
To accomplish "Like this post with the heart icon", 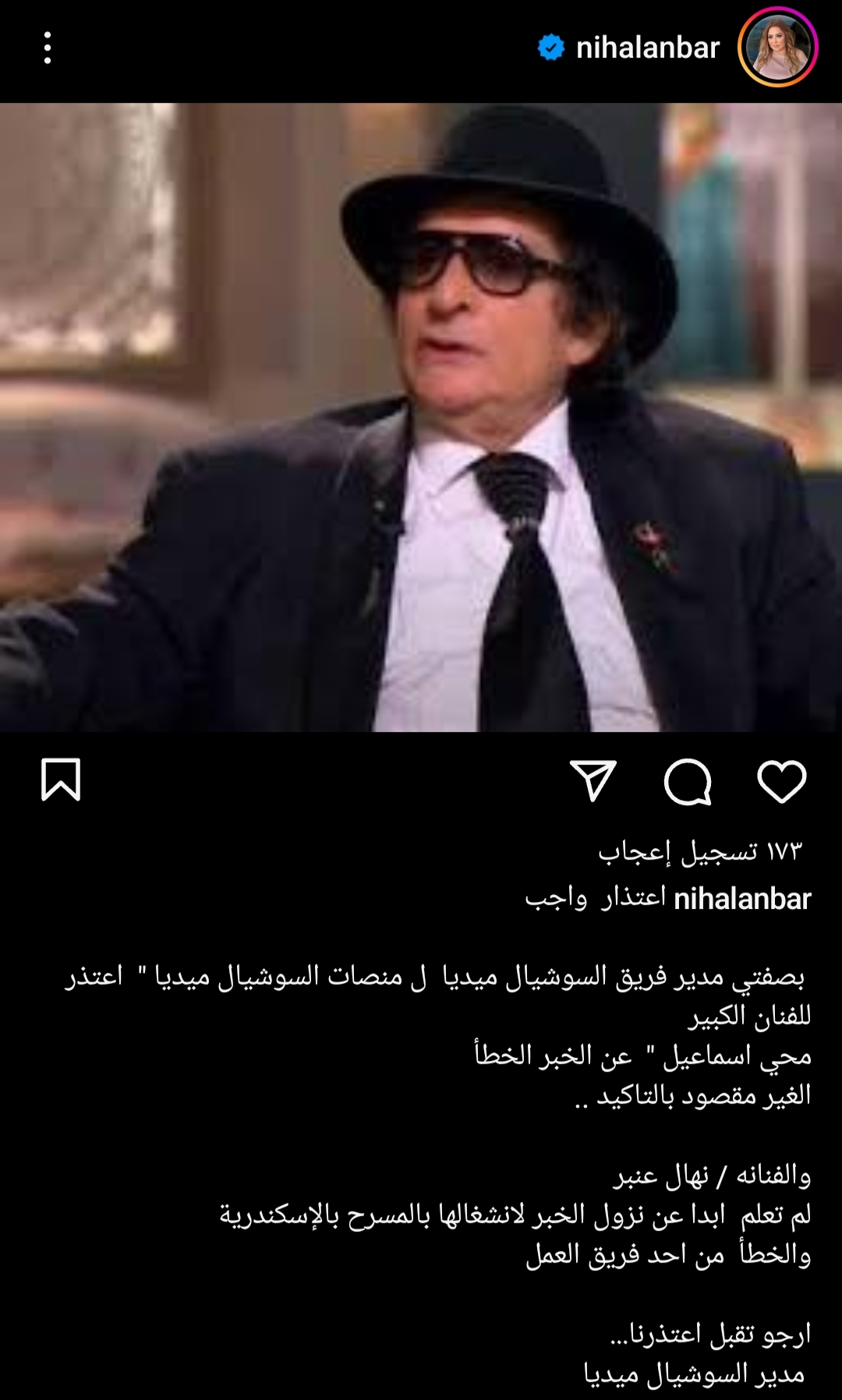I will tap(781, 781).
